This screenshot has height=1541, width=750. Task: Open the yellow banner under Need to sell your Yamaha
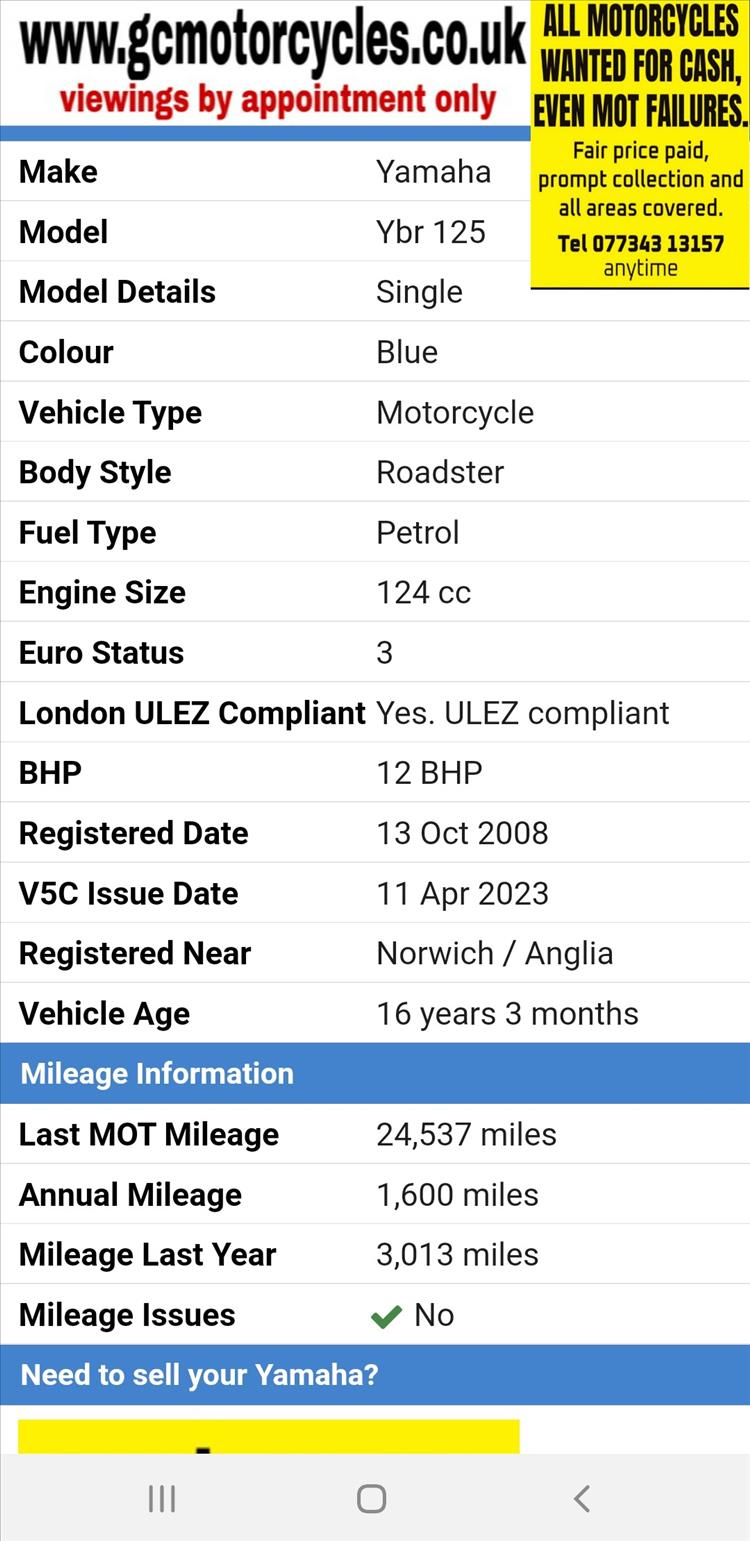click(269, 1436)
